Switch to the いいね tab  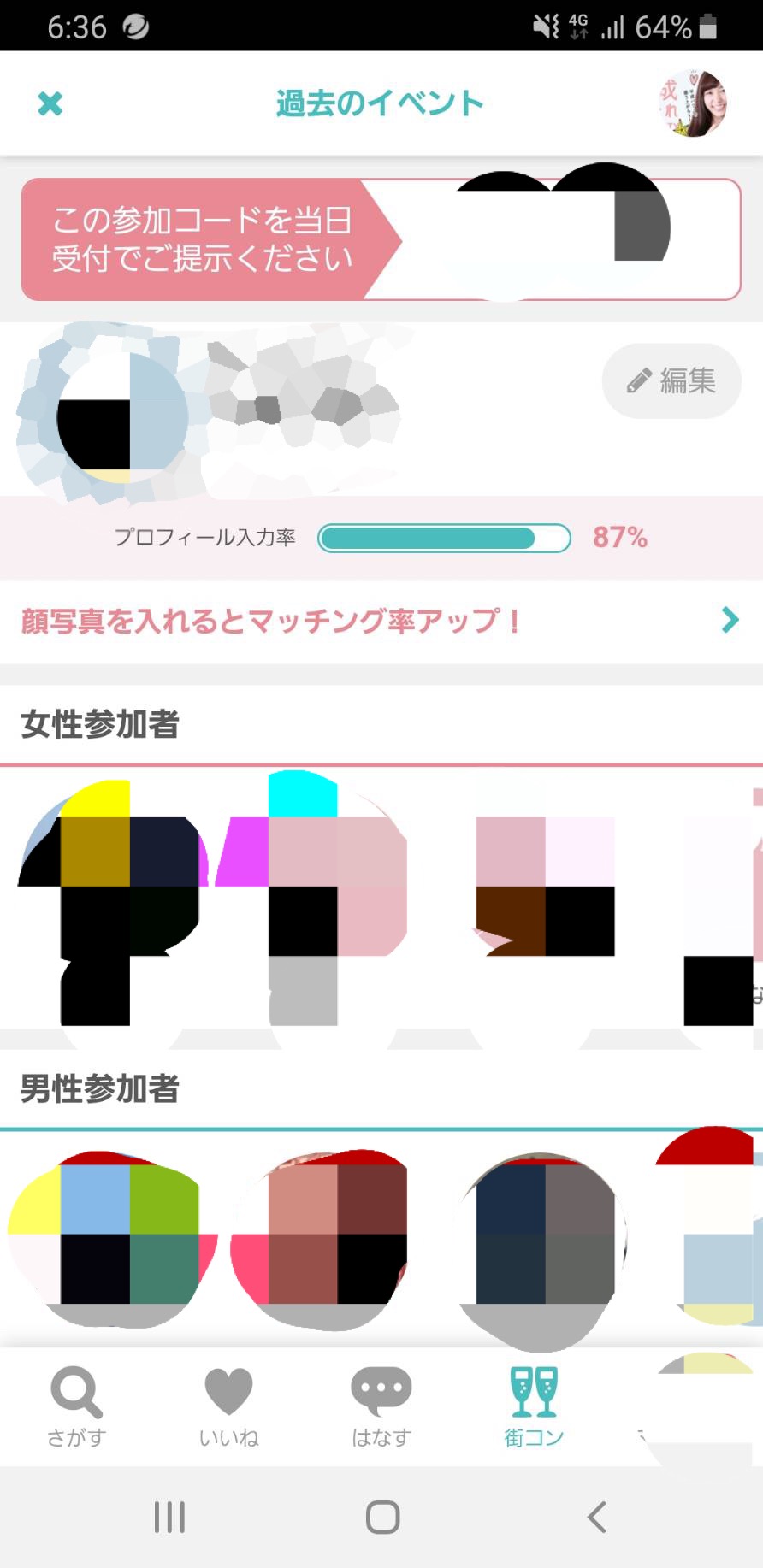[228, 1407]
